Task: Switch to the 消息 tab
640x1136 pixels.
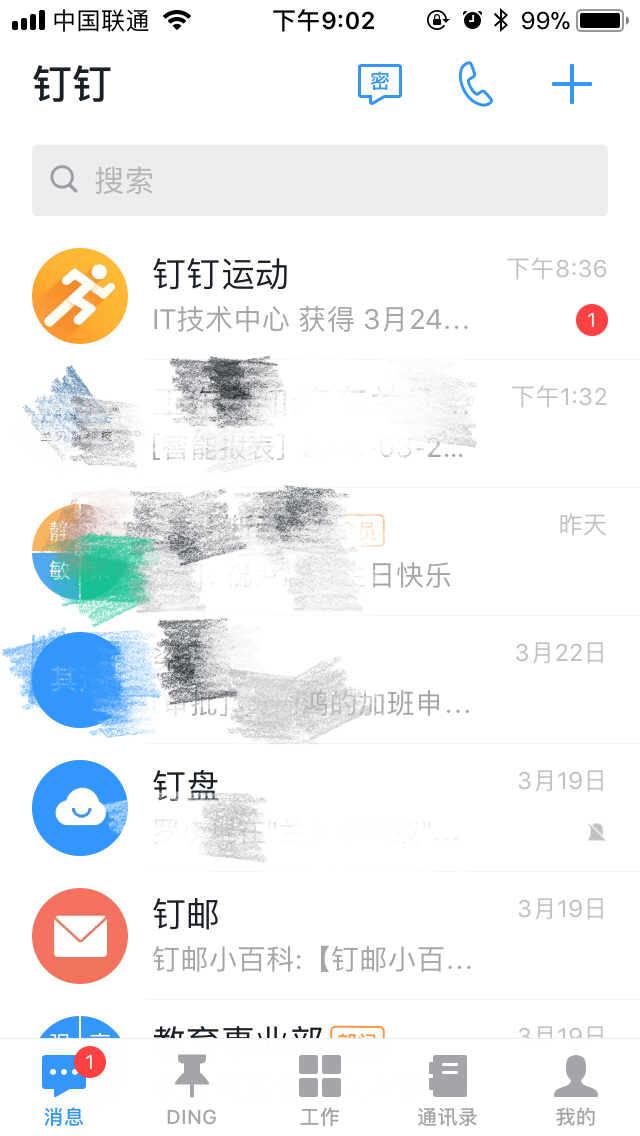Action: click(64, 1088)
